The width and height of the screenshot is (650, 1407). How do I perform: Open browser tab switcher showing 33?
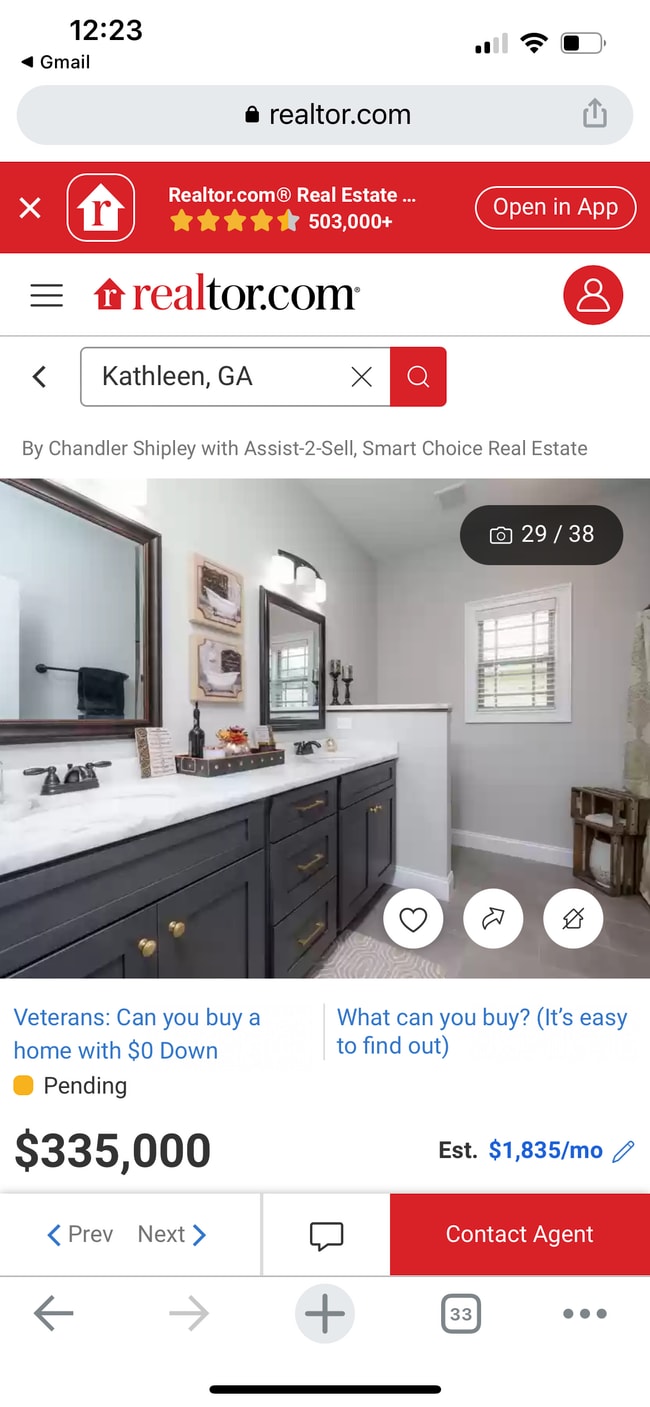(460, 1314)
